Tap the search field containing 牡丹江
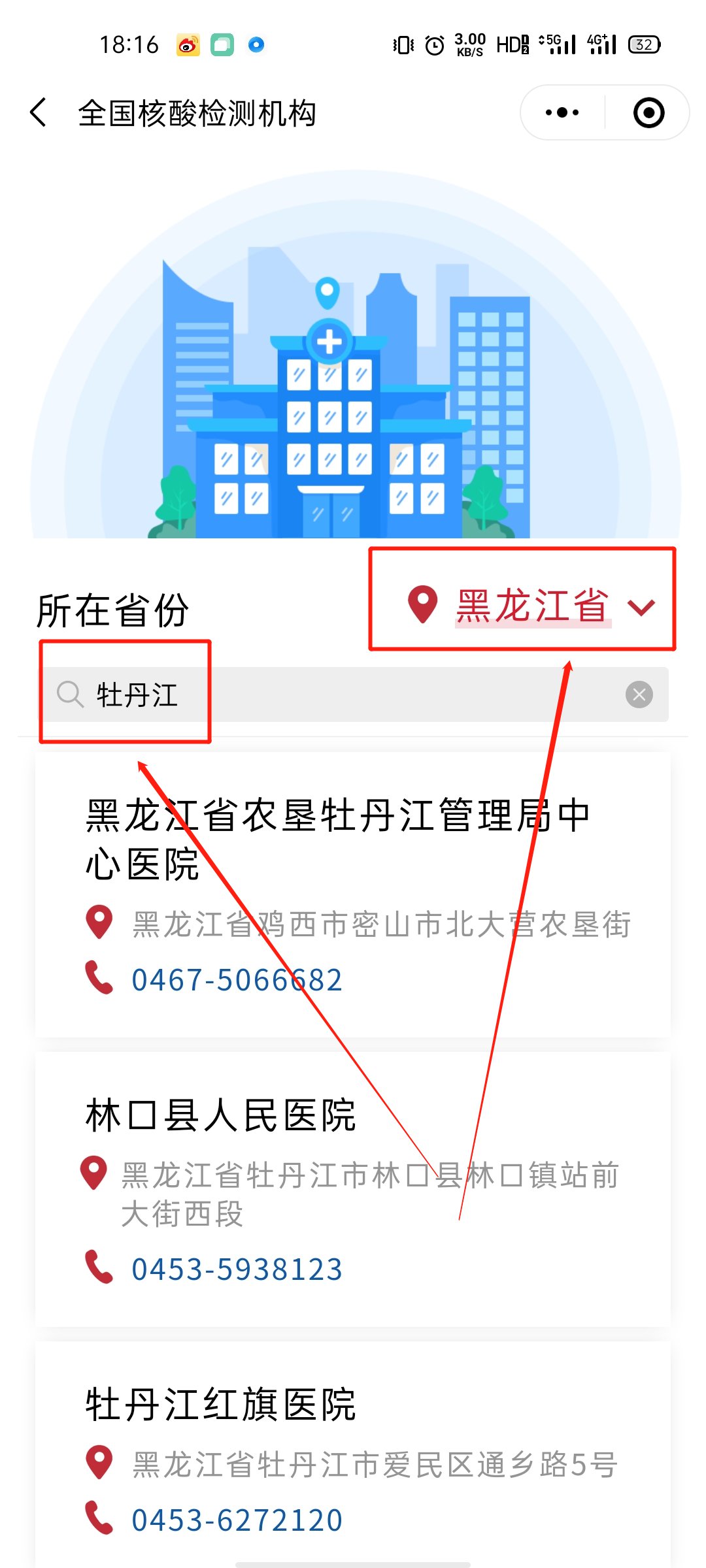The height and width of the screenshot is (1568, 706). pos(353,694)
